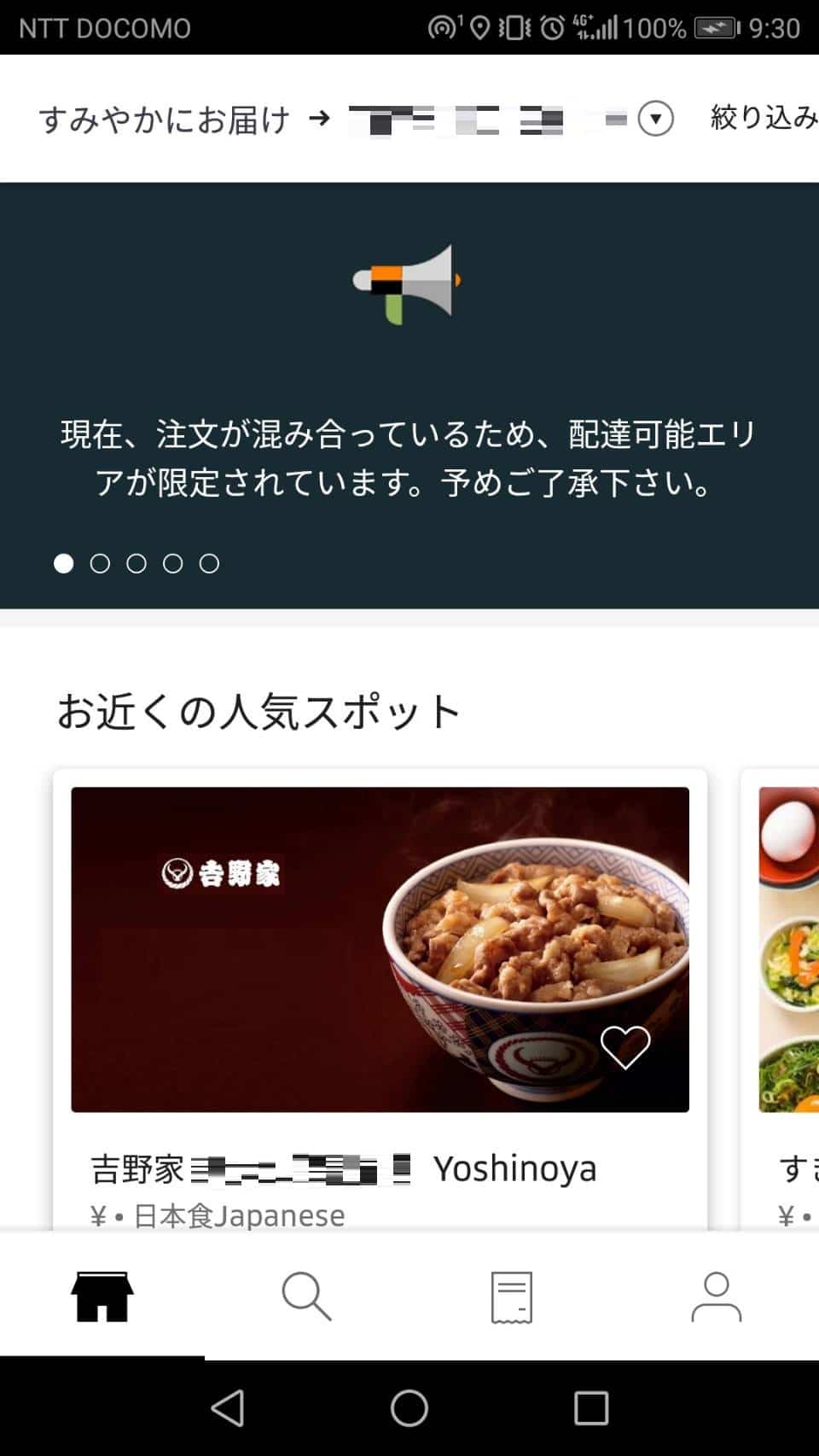This screenshot has height=1456, width=819.
Task: Go back using the system back button
Action: (228, 1408)
